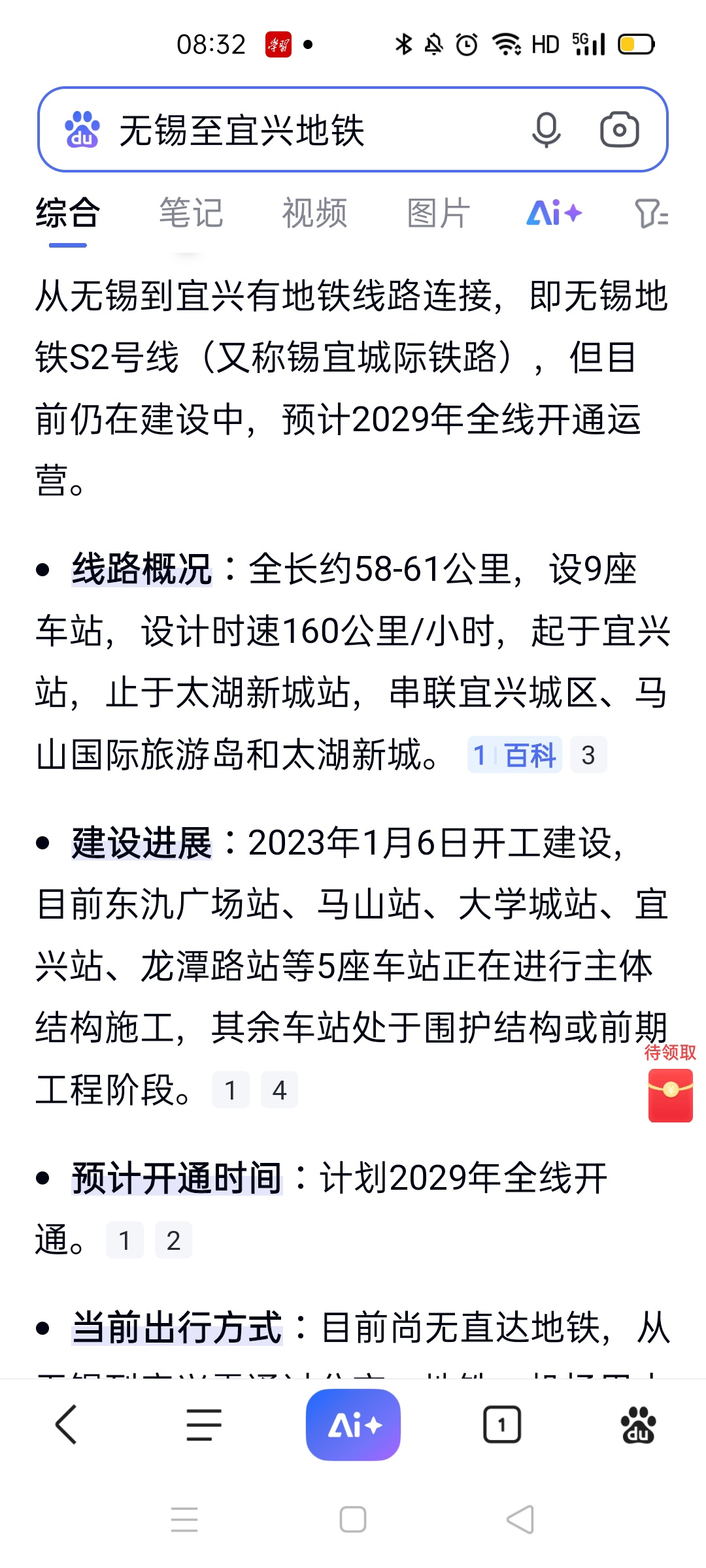
Task: Tap the system home button
Action: coord(353,1519)
